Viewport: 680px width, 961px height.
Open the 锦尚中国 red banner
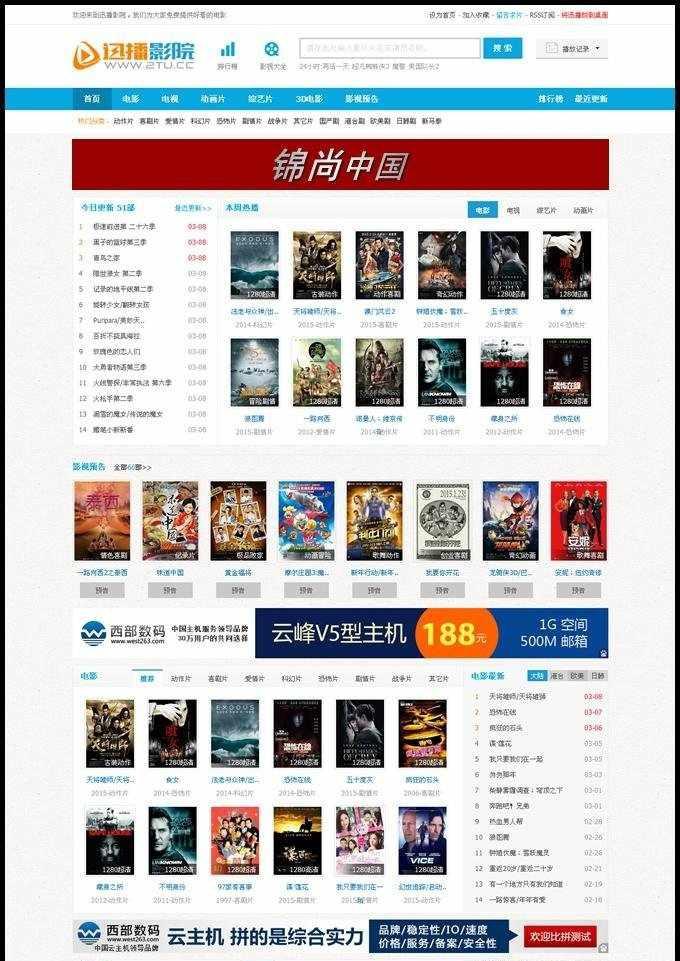pos(340,165)
